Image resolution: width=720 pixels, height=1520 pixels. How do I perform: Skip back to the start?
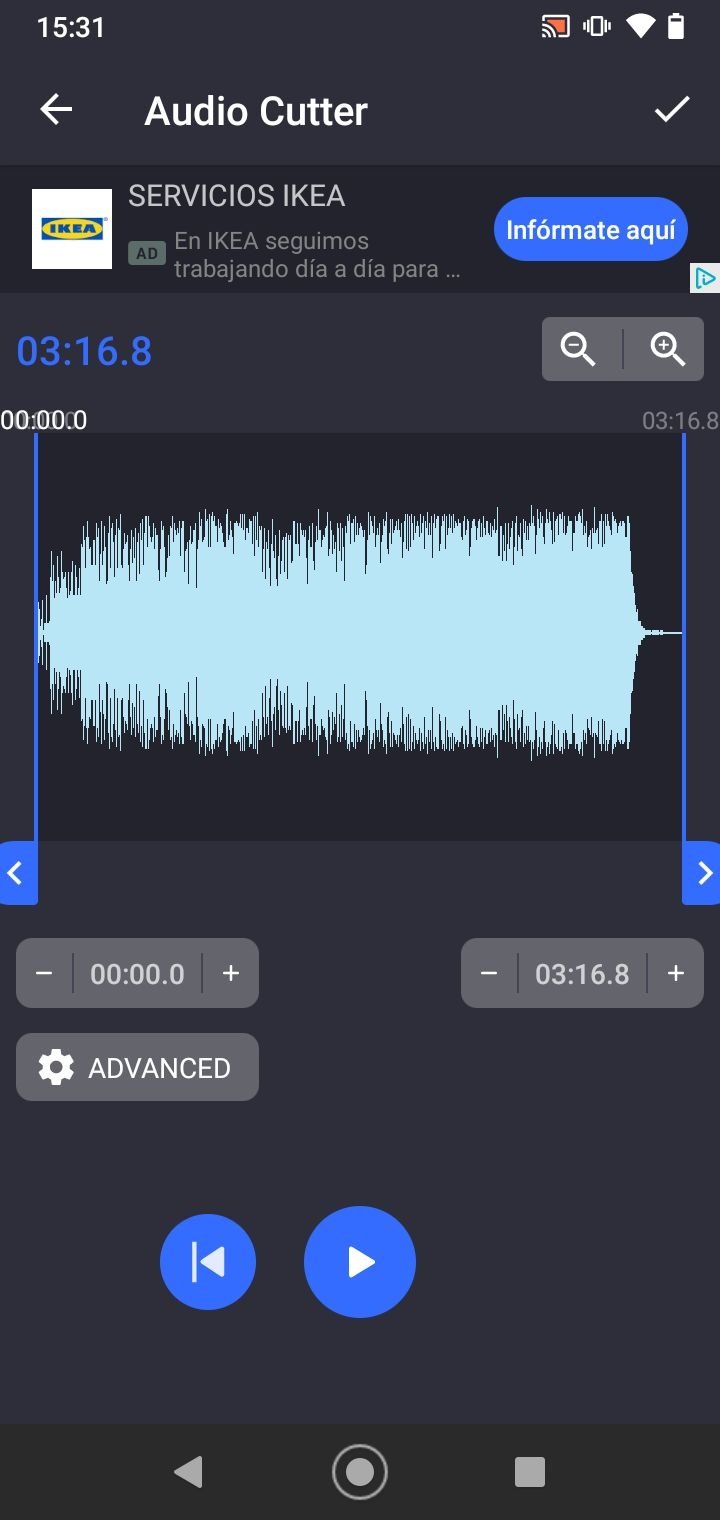[208, 1263]
